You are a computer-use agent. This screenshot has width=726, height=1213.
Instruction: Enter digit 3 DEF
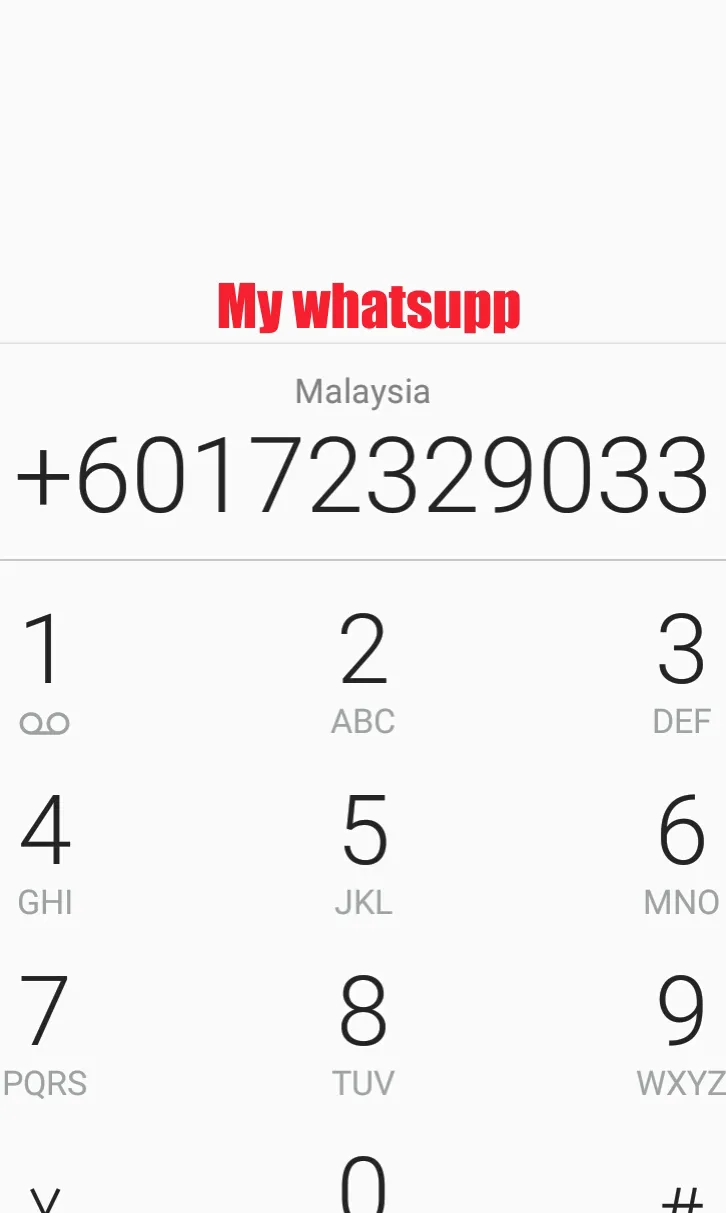(x=681, y=672)
